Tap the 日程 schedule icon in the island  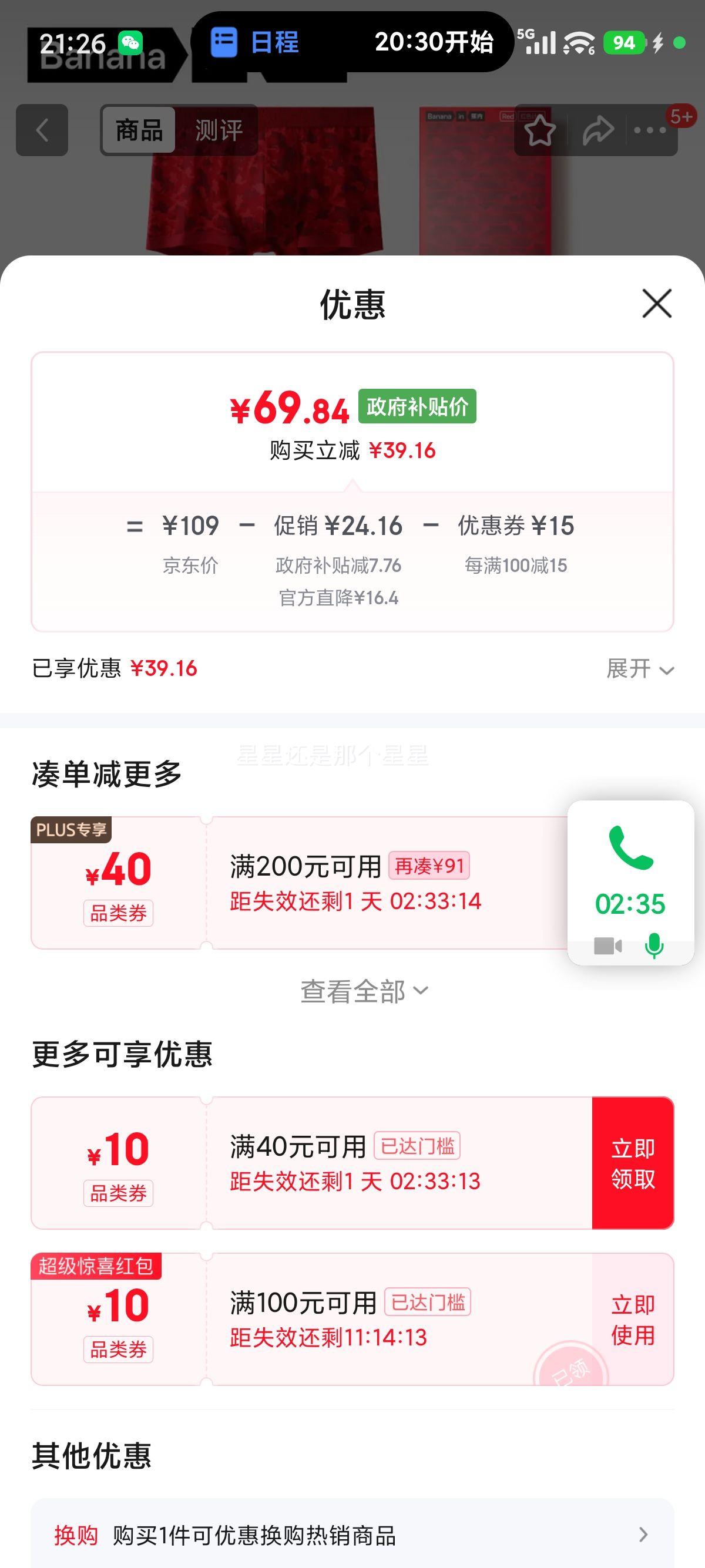(225, 43)
